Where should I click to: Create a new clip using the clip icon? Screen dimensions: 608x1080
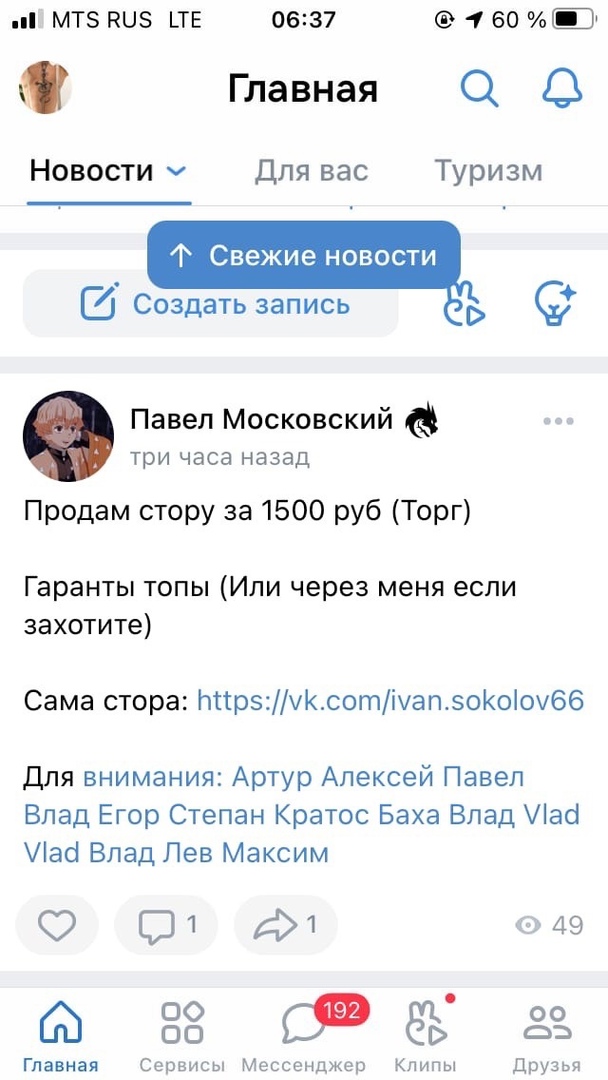tap(464, 303)
